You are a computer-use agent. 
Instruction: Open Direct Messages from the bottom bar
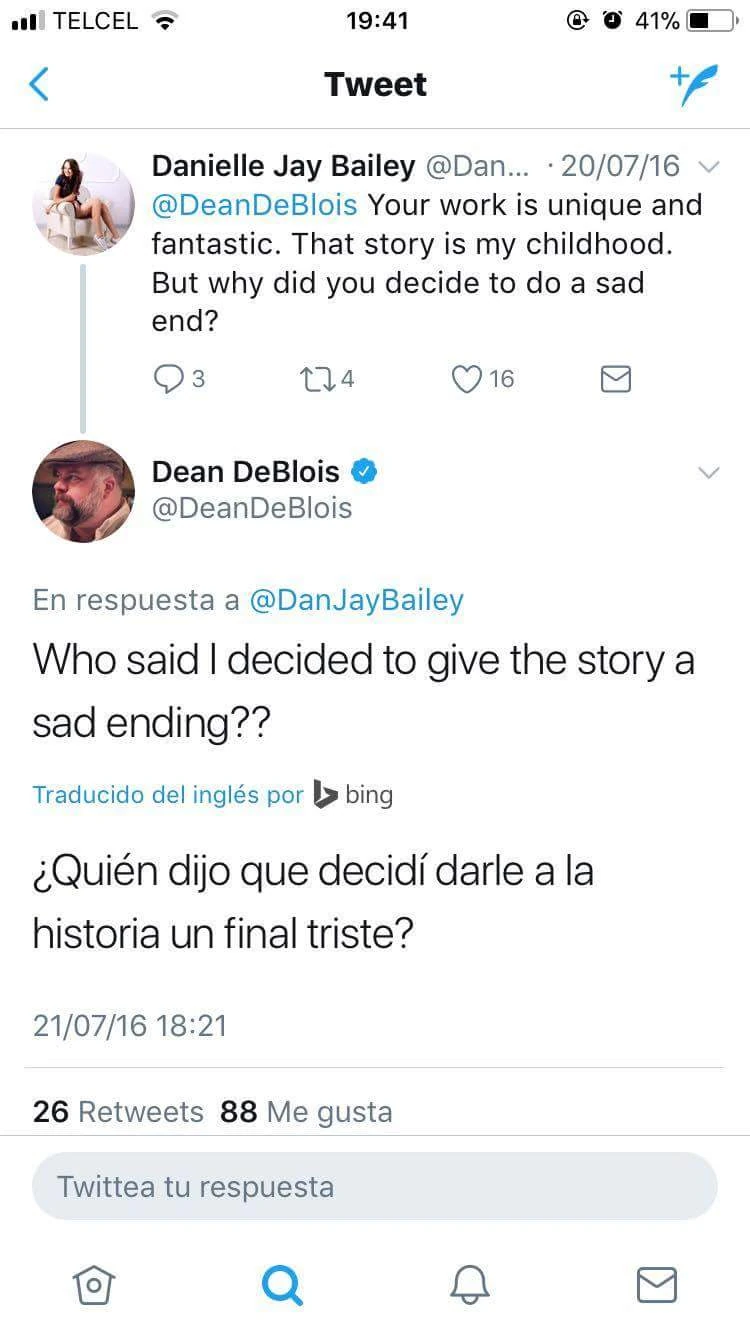click(657, 1287)
